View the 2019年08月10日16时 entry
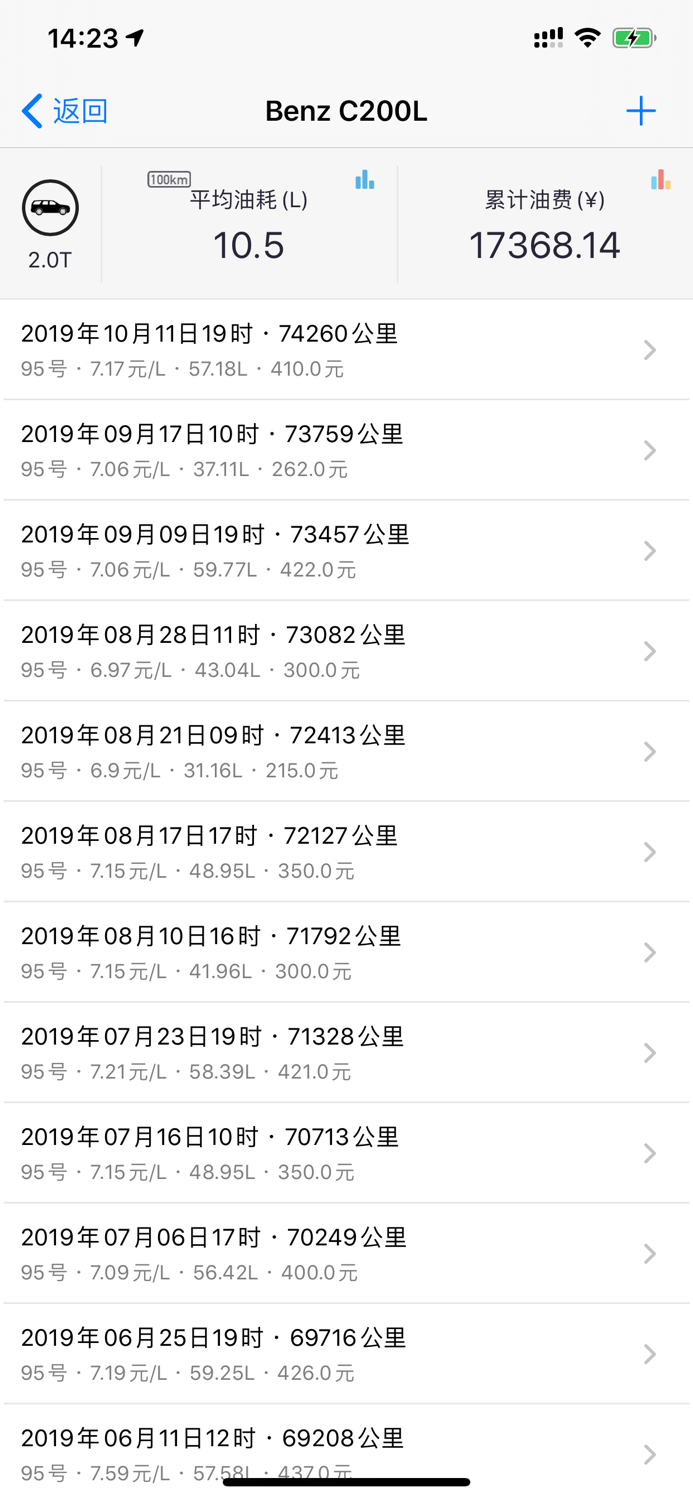The height and width of the screenshot is (1500, 693). pos(346,952)
